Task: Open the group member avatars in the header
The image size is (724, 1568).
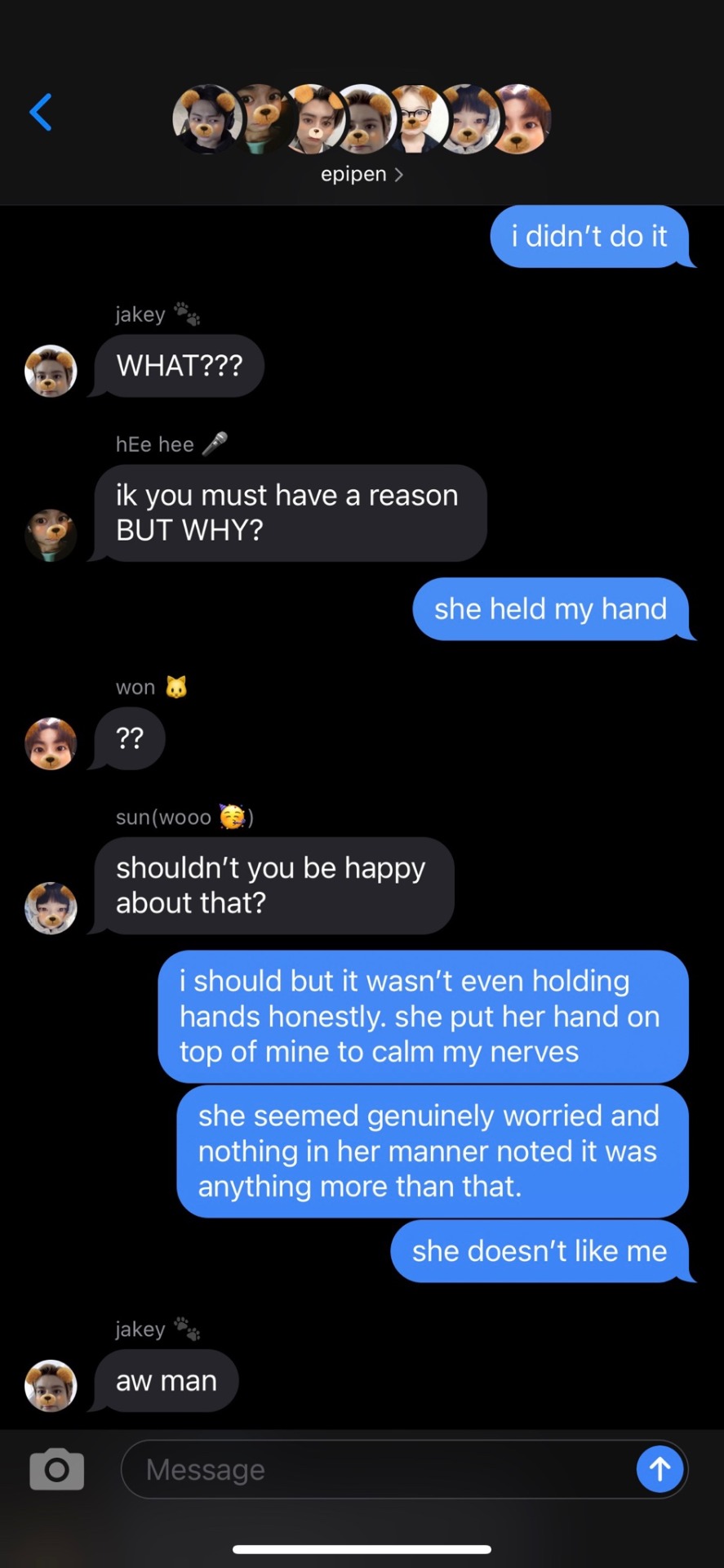Action: pos(362,119)
